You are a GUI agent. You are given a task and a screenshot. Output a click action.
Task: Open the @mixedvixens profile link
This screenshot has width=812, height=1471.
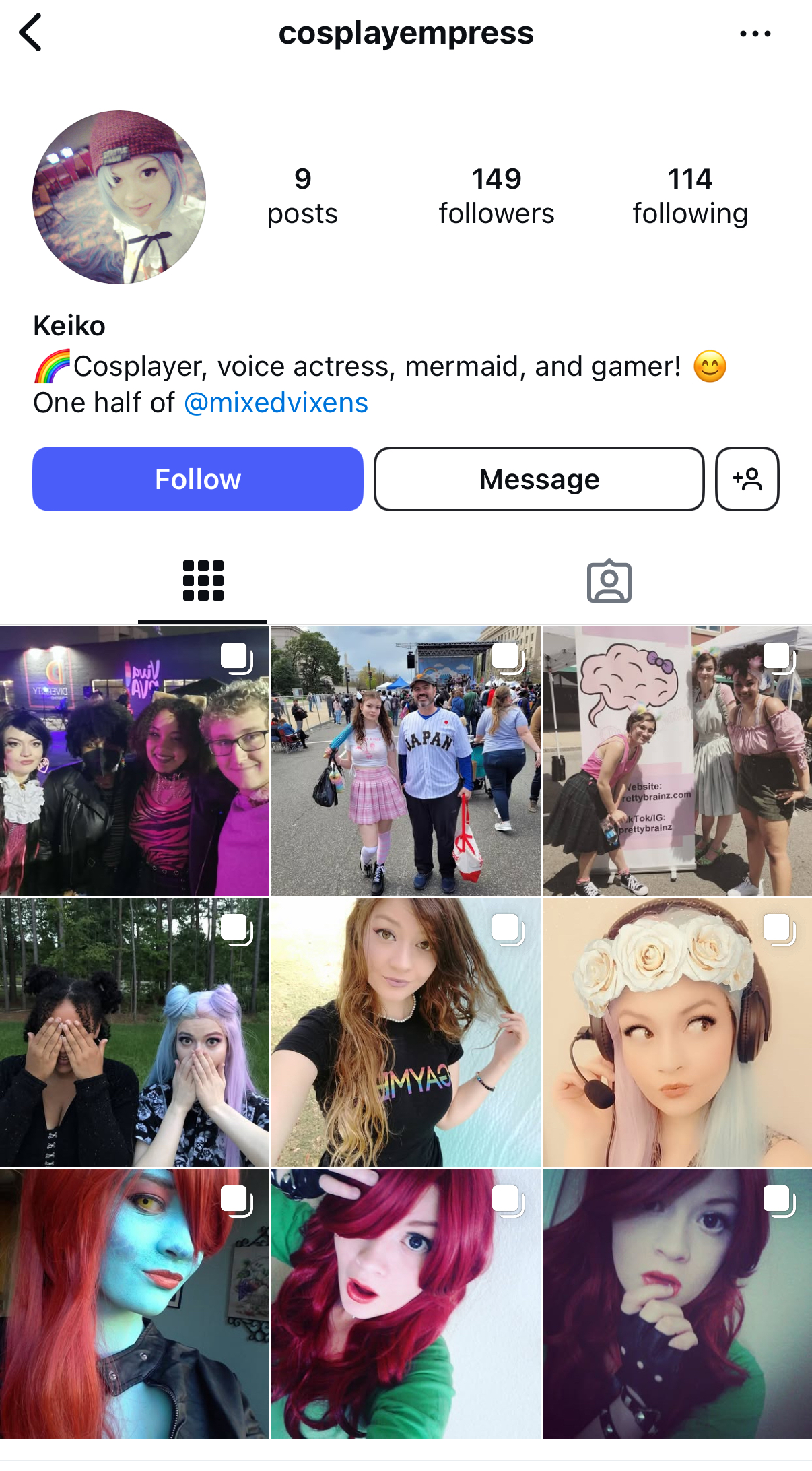276,403
